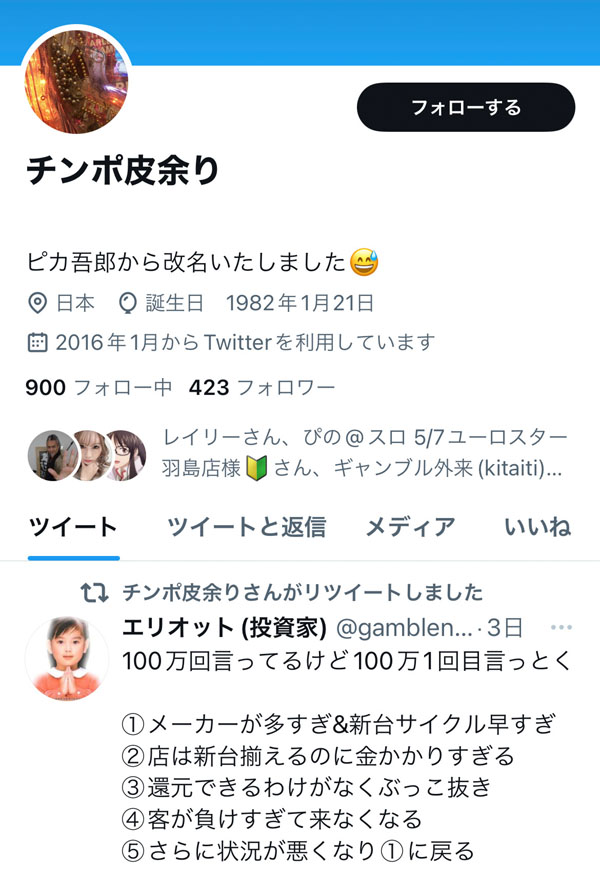Open エリオット (投資家)'s avatar
The image size is (600, 876).
point(67,658)
